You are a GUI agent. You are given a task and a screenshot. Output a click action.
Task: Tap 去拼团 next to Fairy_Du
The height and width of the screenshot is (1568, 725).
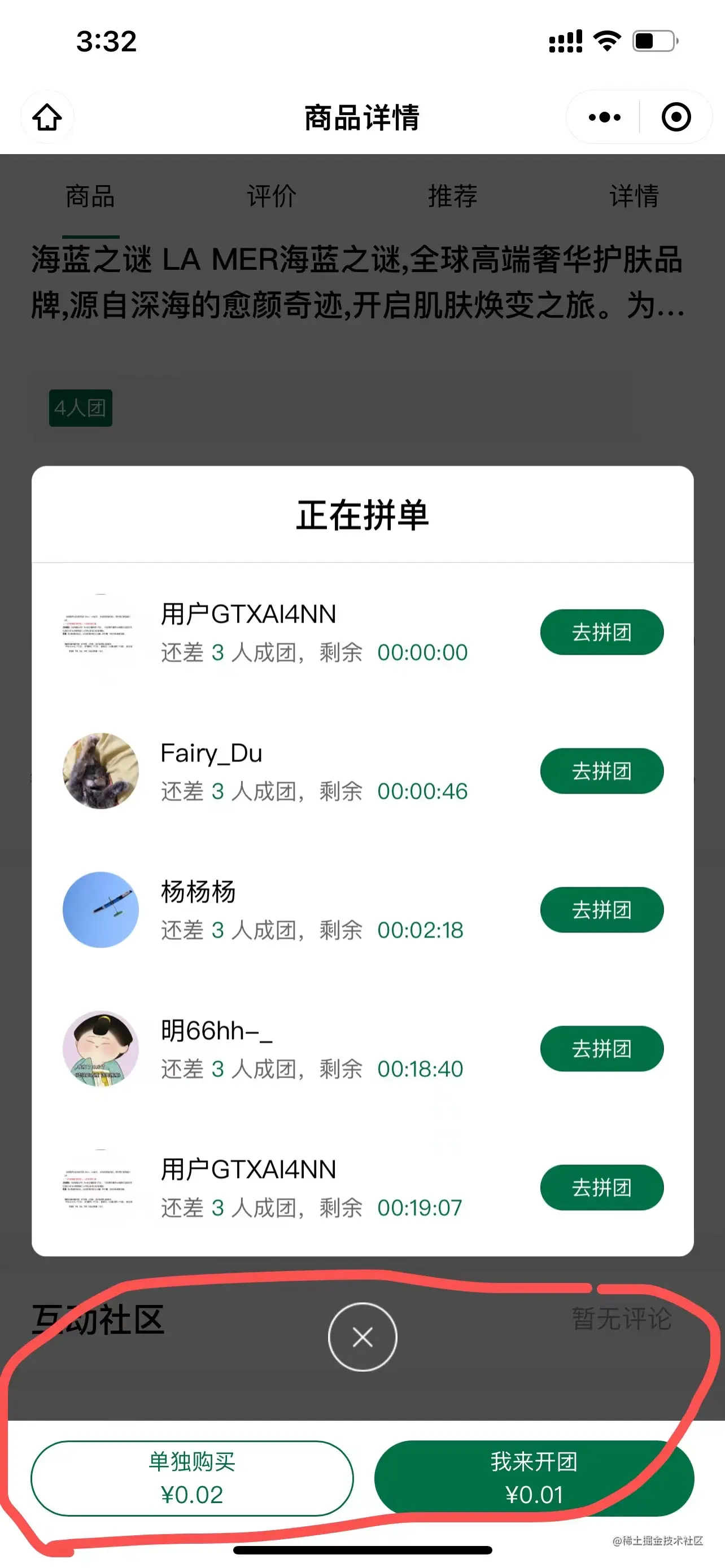click(601, 771)
